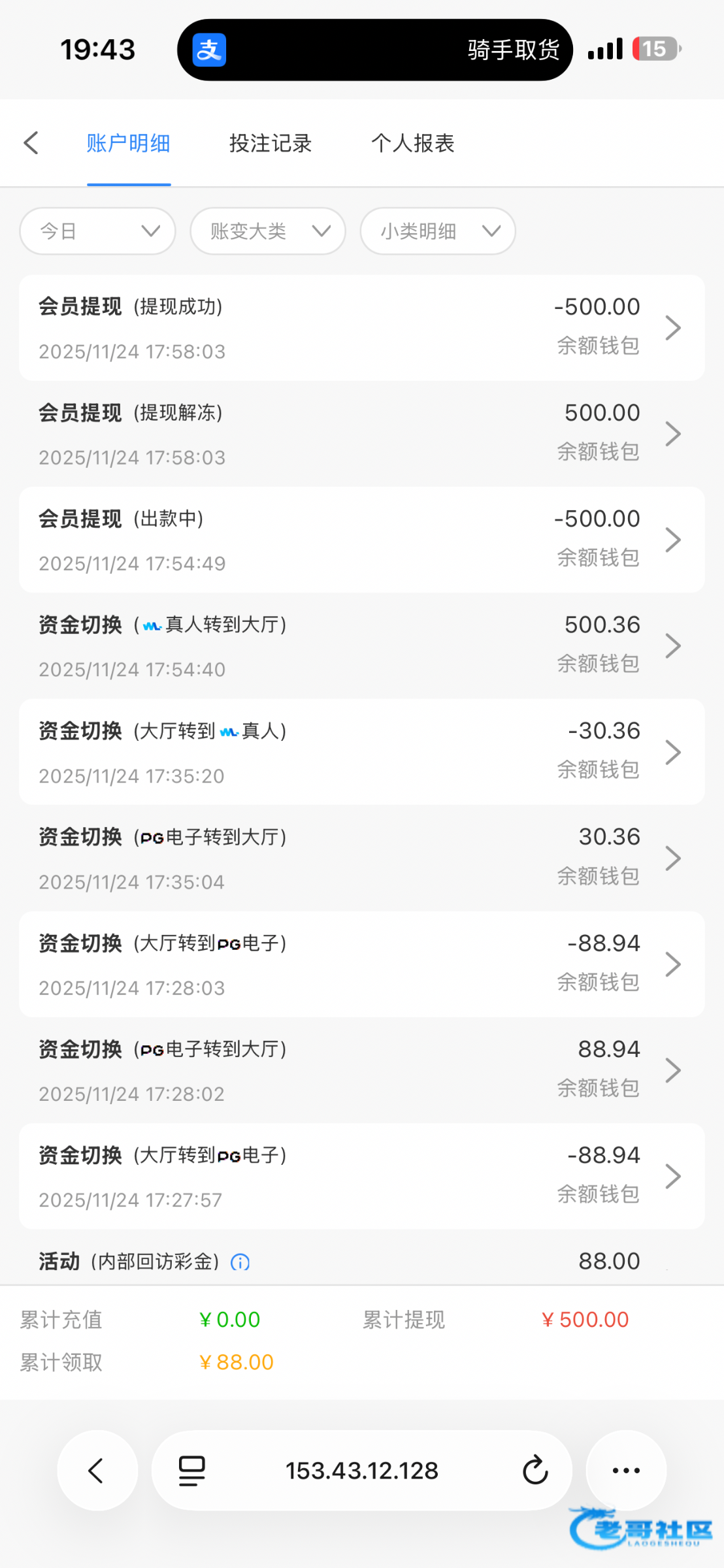Expand the 今日 date dropdown
Image resolution: width=724 pixels, height=1568 pixels.
click(x=98, y=231)
